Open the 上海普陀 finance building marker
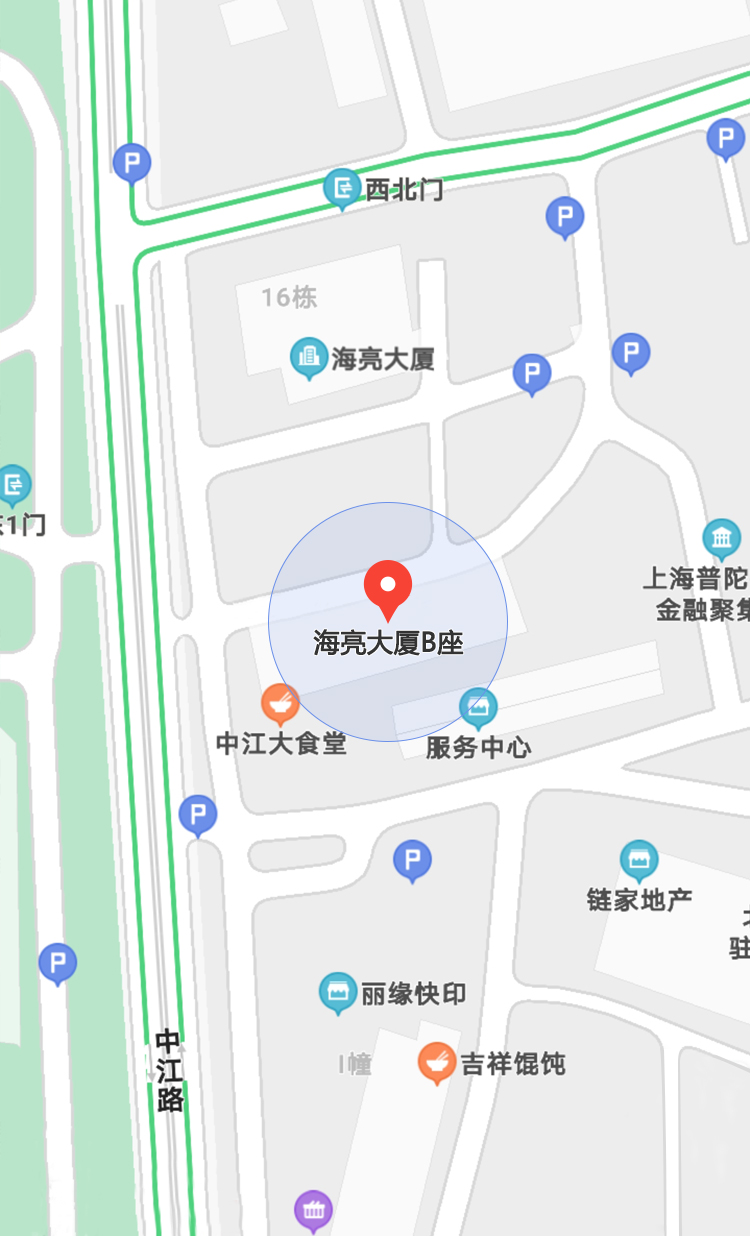The image size is (750, 1236). [721, 539]
